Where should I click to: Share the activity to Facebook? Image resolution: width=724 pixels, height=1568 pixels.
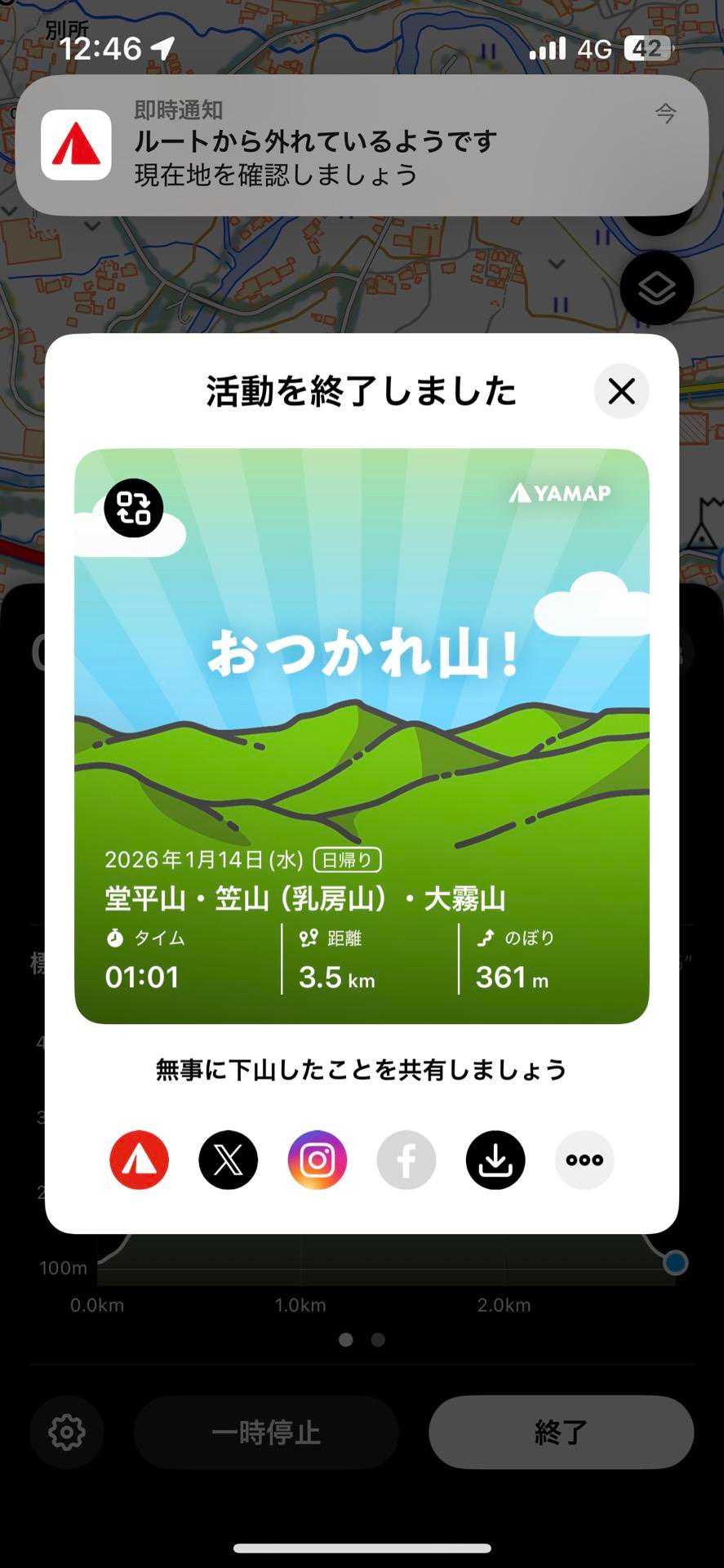coord(406,1160)
